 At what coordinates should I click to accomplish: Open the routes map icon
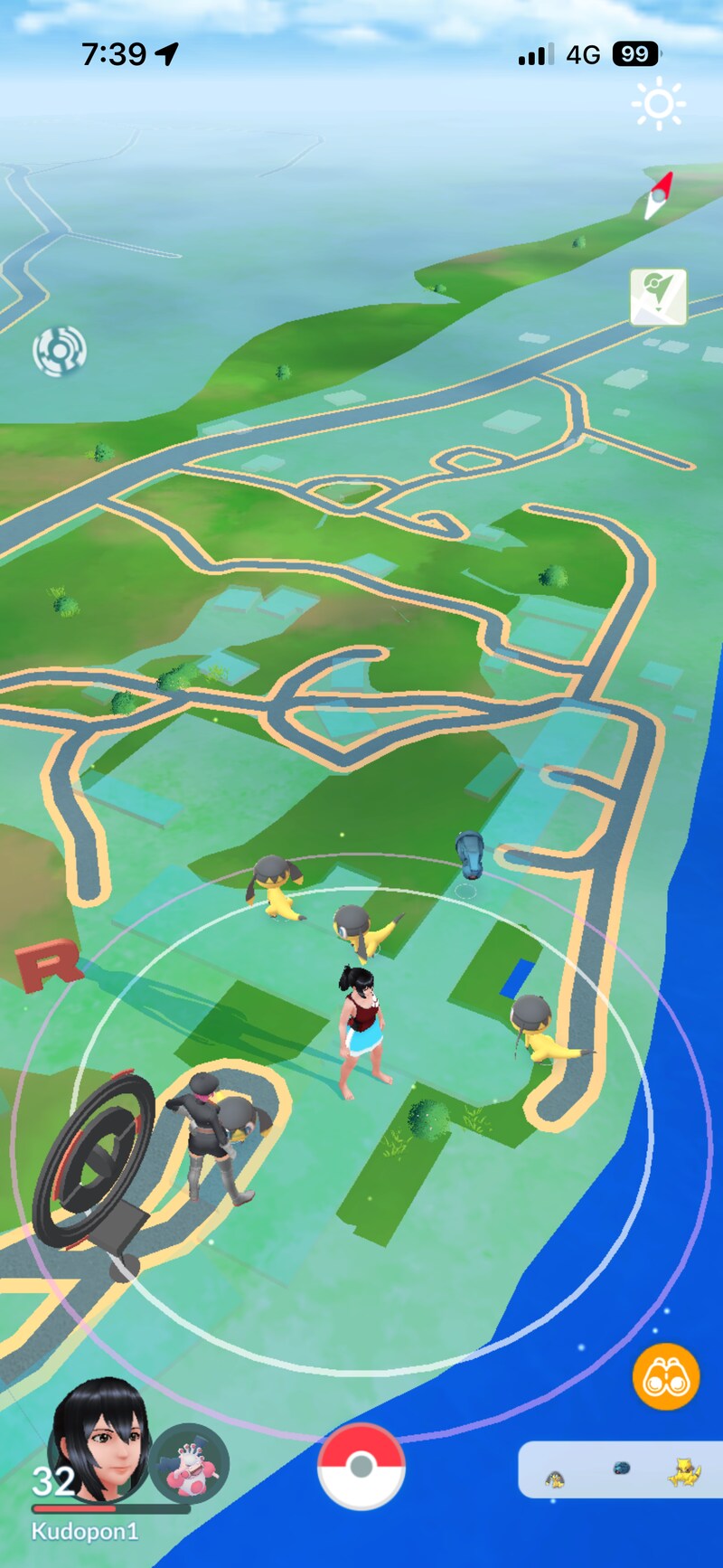[658, 297]
